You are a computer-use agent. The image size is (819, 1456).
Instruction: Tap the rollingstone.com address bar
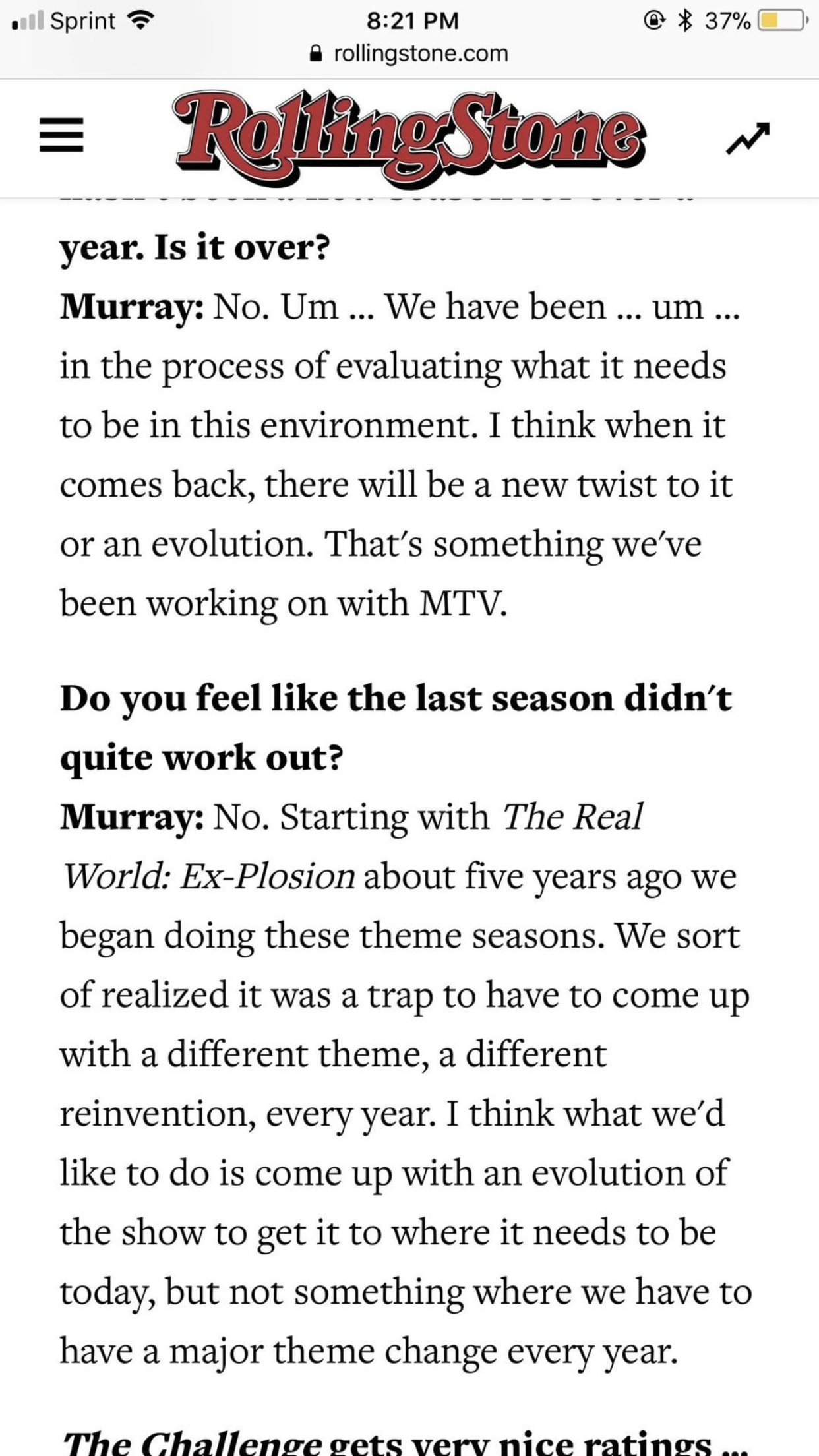(409, 53)
